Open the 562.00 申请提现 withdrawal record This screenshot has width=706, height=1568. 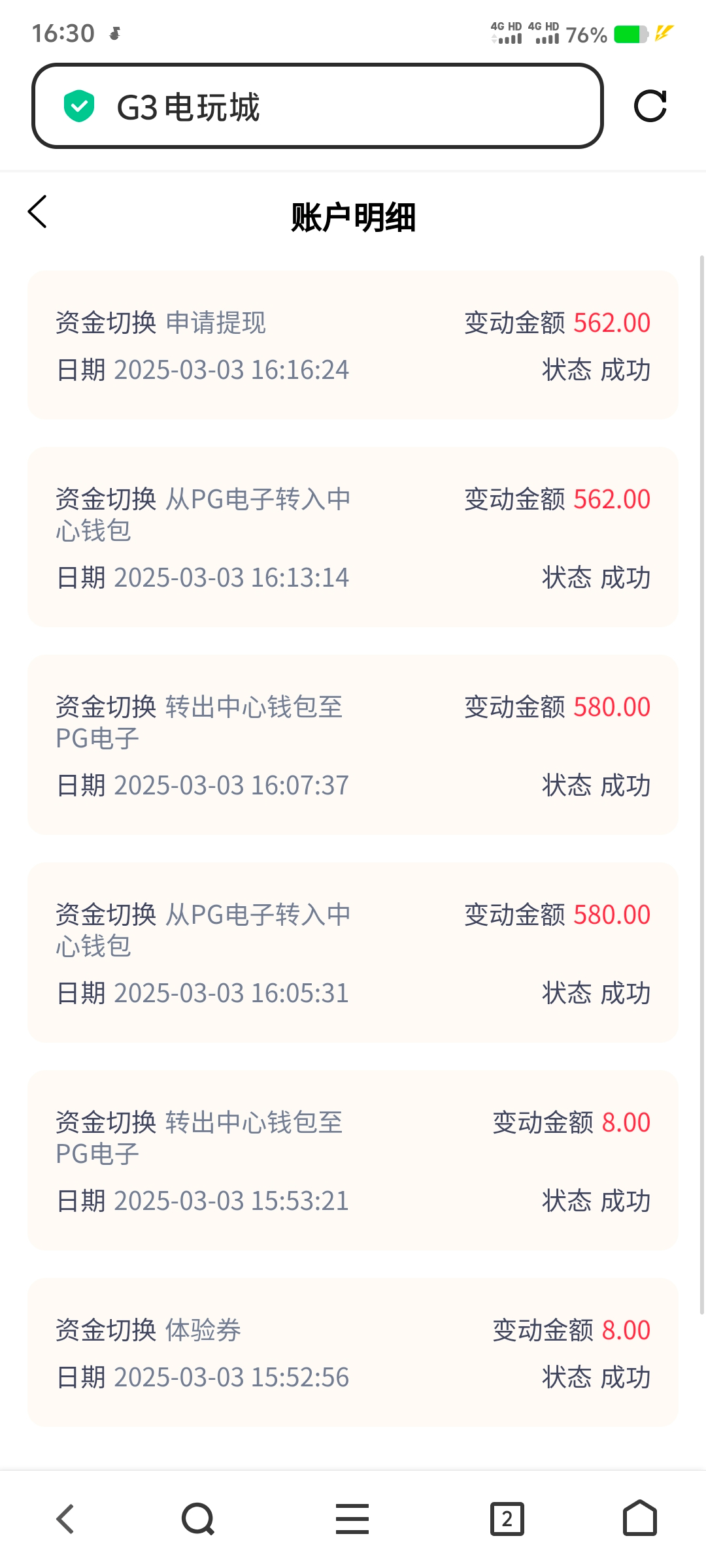(353, 345)
